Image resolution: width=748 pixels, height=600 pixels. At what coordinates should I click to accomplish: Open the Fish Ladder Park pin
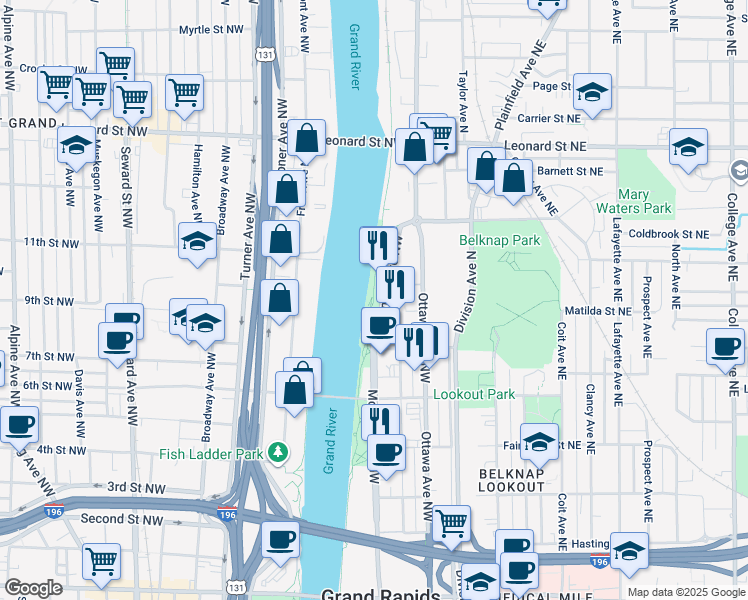click(278, 452)
